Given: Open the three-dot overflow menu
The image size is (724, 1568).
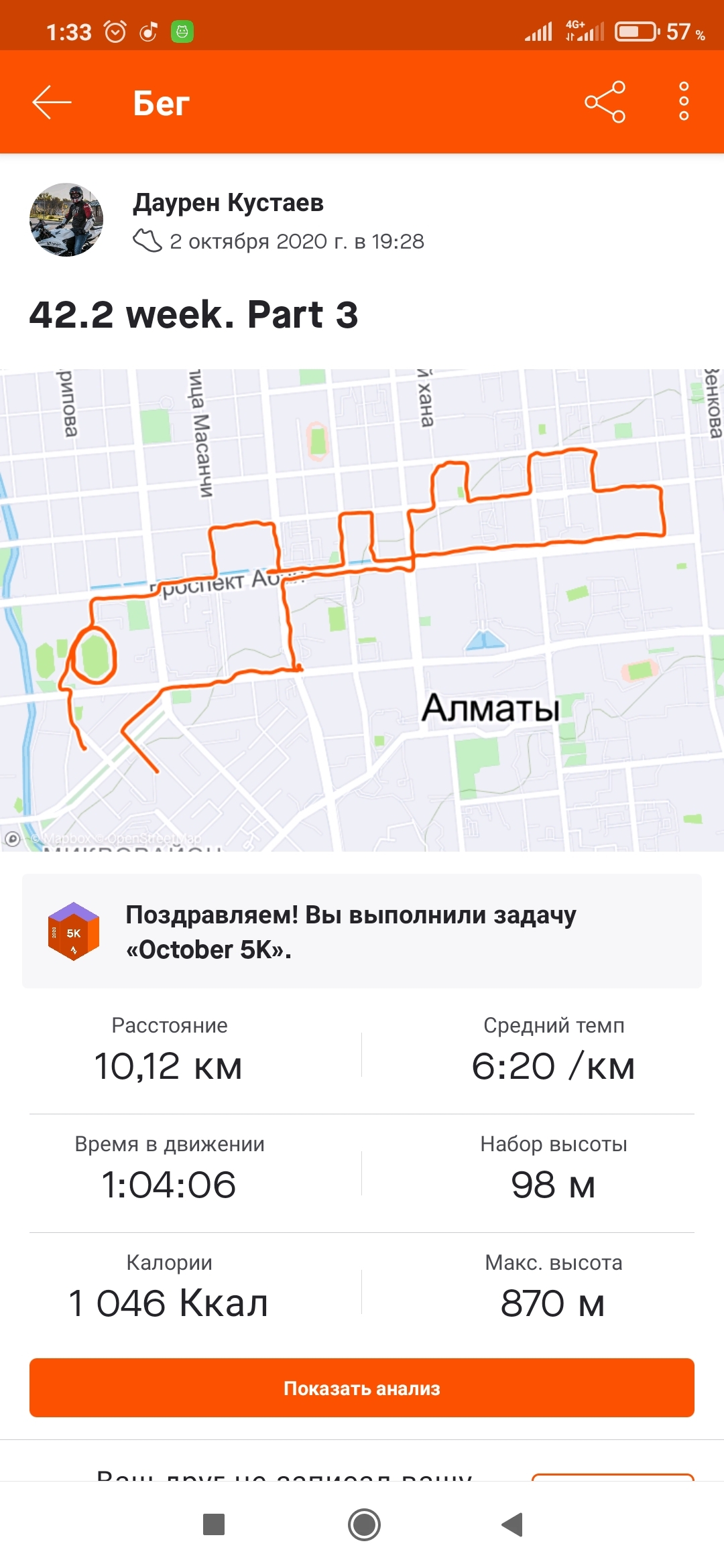Looking at the screenshot, I should (x=683, y=103).
